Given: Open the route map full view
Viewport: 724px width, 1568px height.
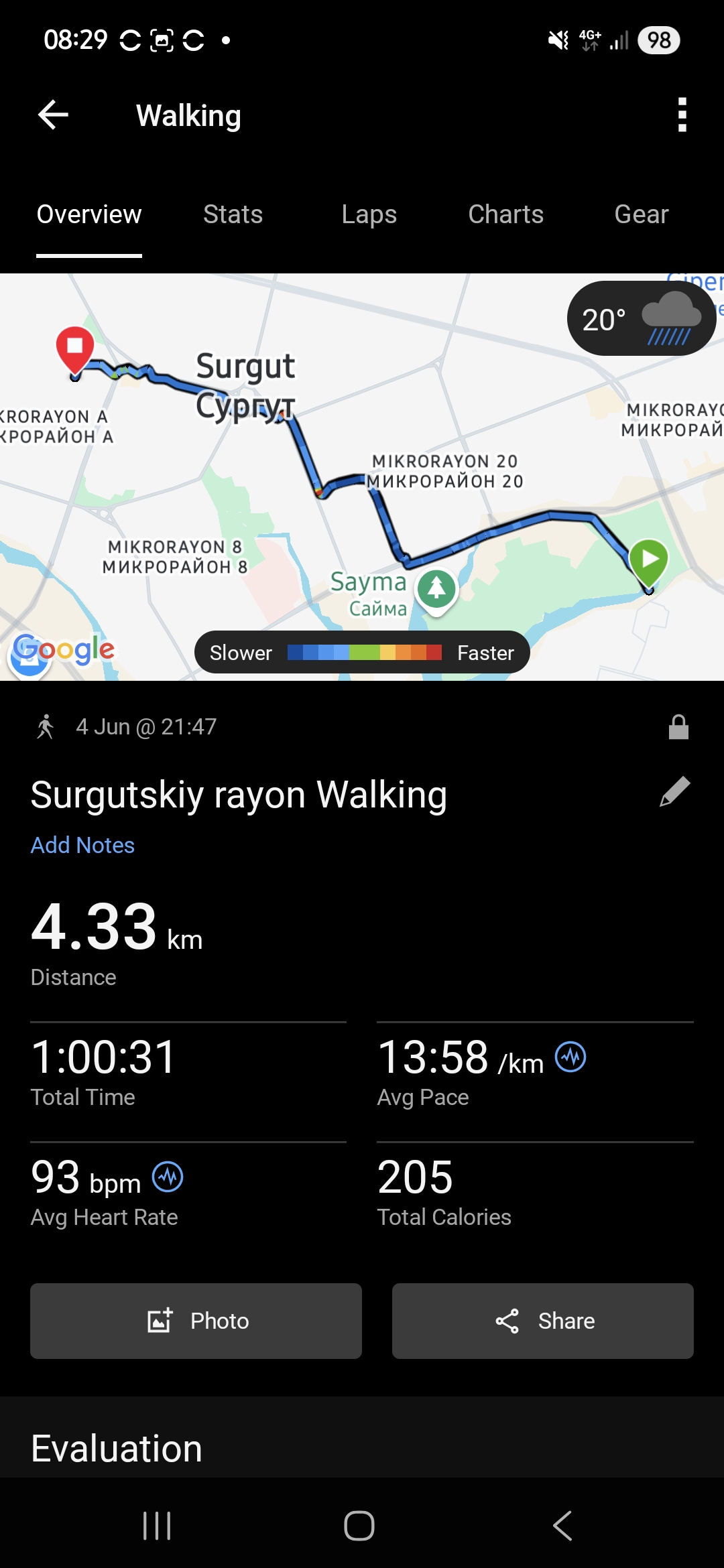Looking at the screenshot, I should (362, 477).
